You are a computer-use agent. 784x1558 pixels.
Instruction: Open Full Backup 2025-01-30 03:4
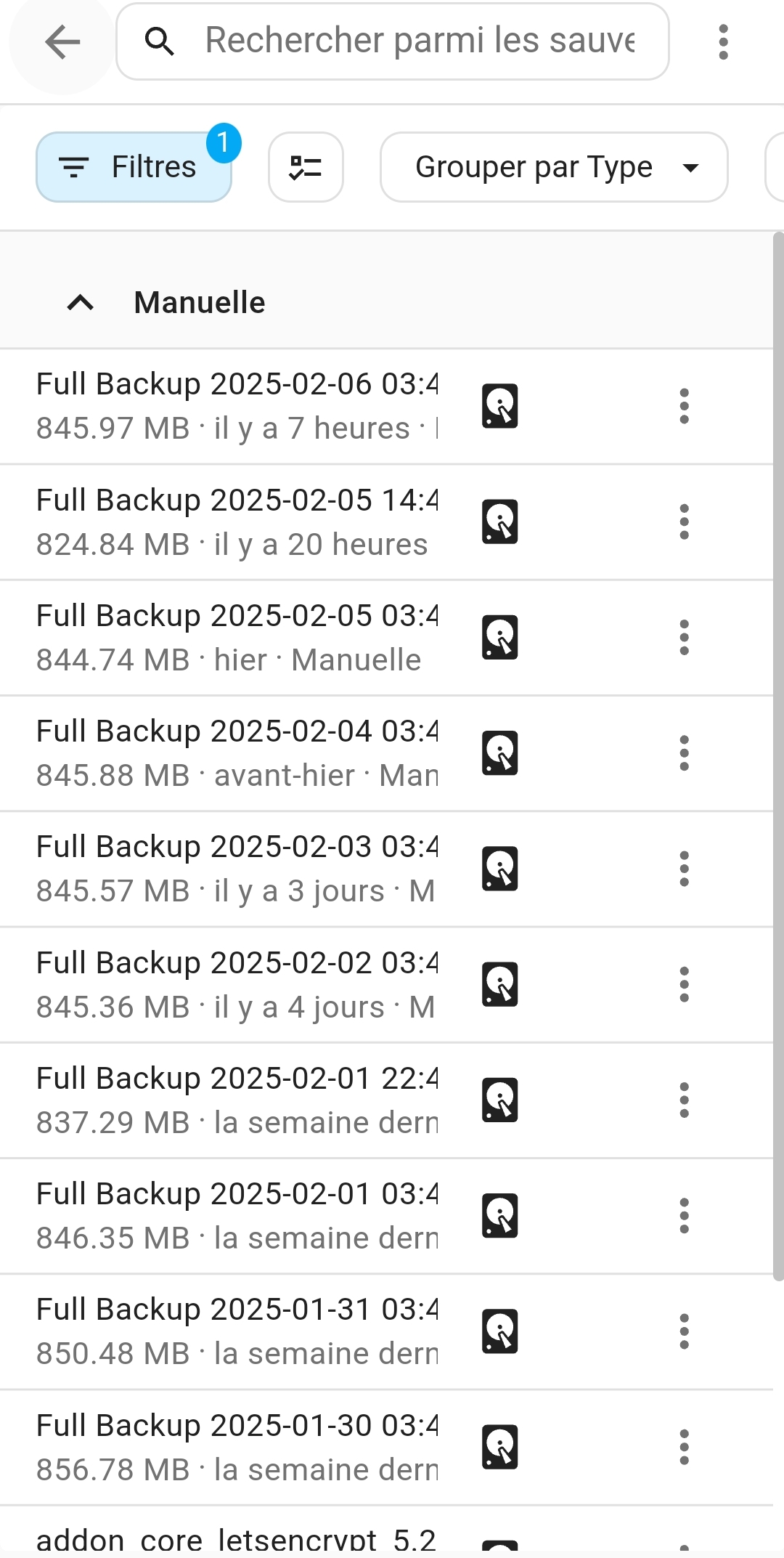click(x=386, y=1448)
